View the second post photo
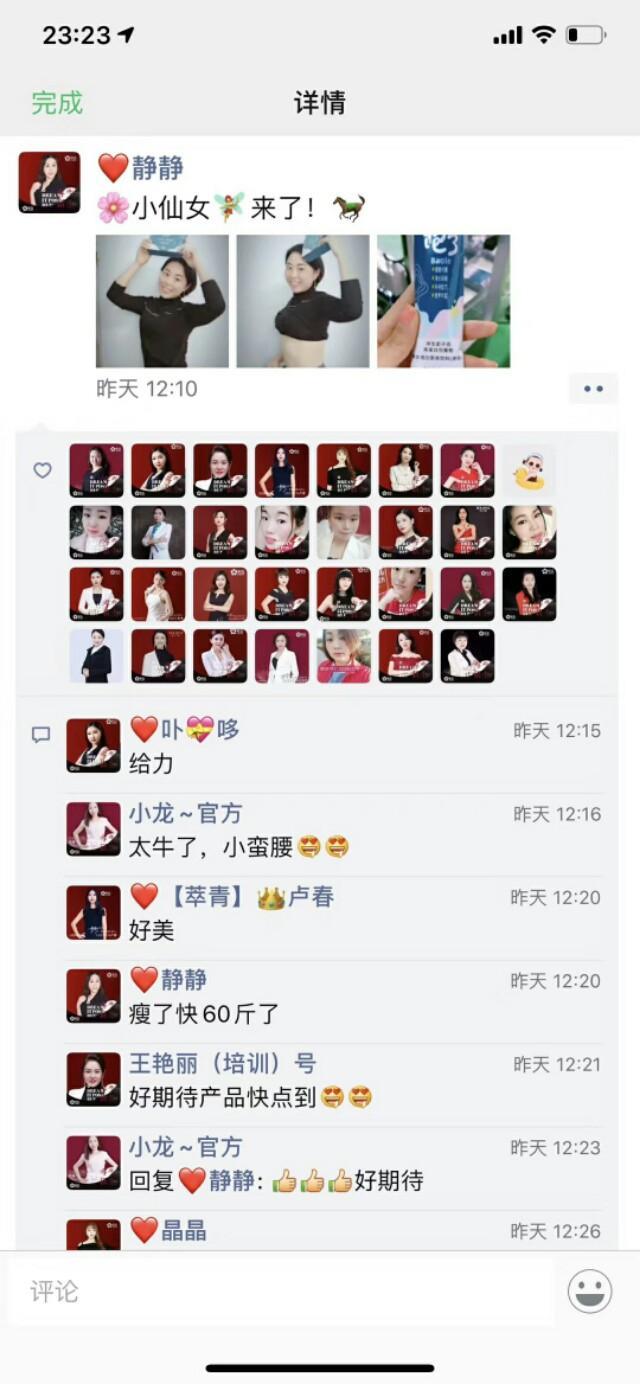The image size is (640, 1384). pos(303,301)
